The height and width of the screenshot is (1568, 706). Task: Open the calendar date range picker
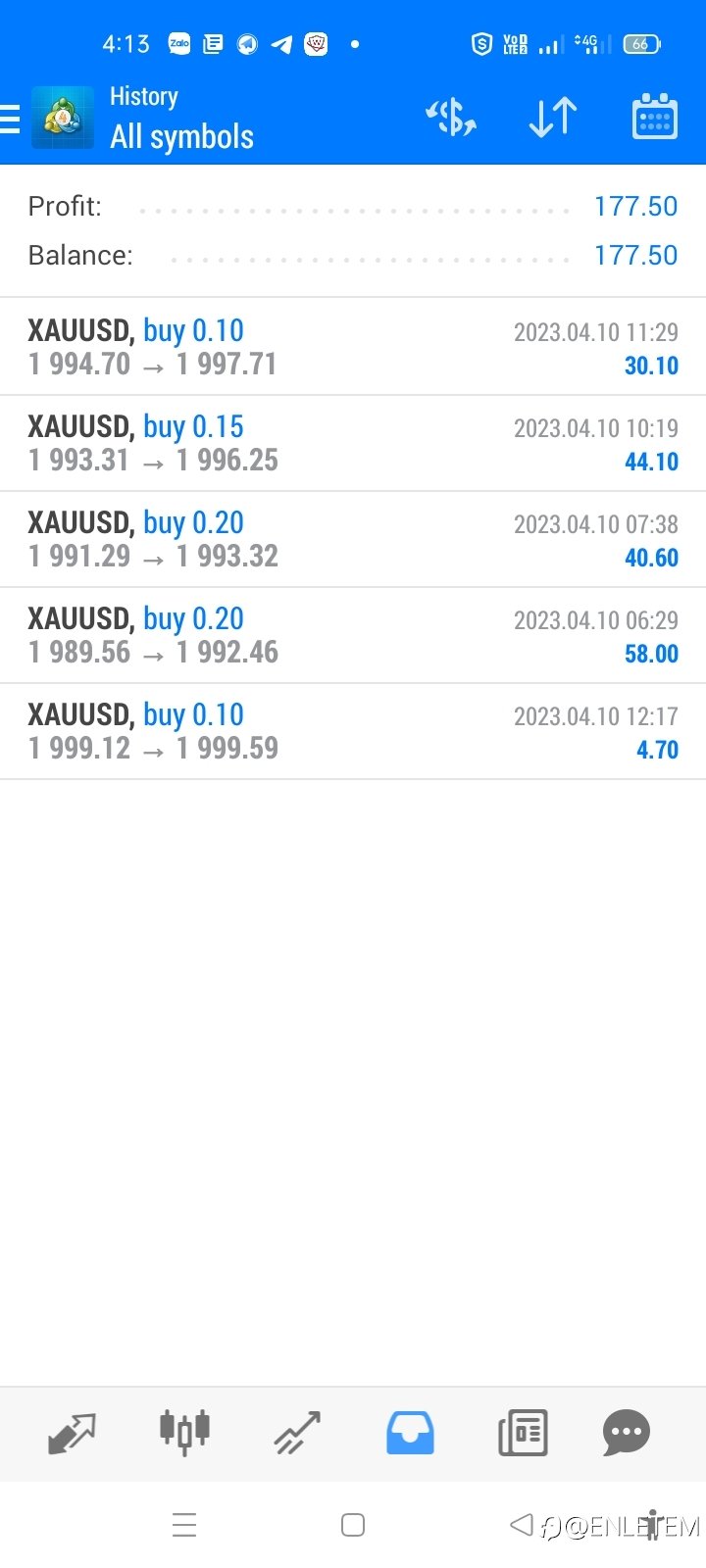(x=654, y=117)
